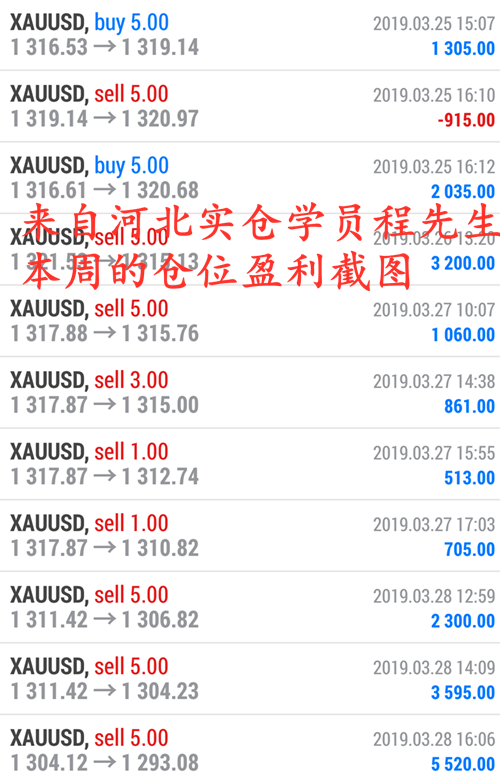Screen dimensions: 500x779
Task: Open the sell trade with profit 5 520.00
Action: pyautogui.click(x=250, y=747)
